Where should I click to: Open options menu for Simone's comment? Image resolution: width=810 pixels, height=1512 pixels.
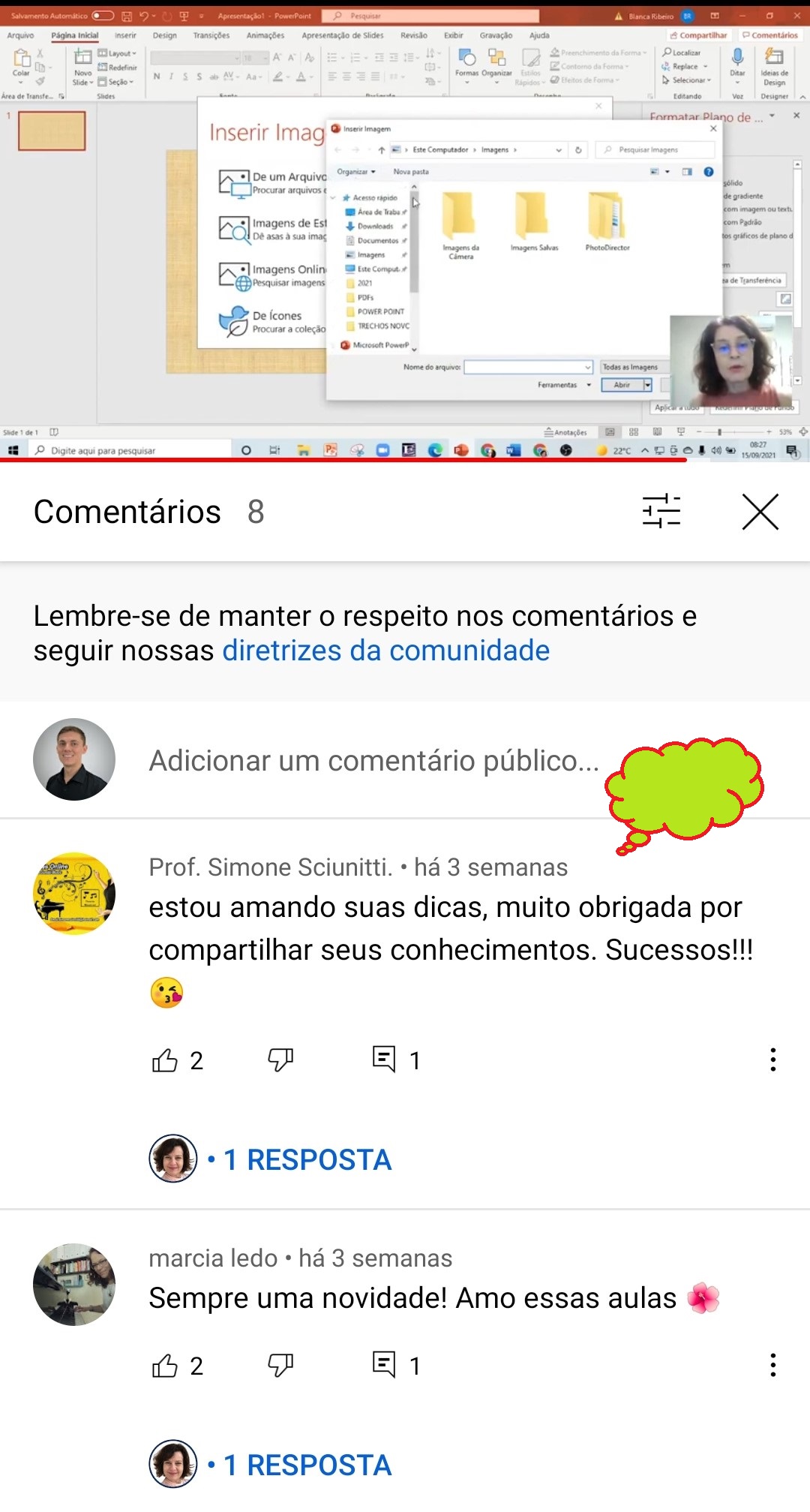772,1060
